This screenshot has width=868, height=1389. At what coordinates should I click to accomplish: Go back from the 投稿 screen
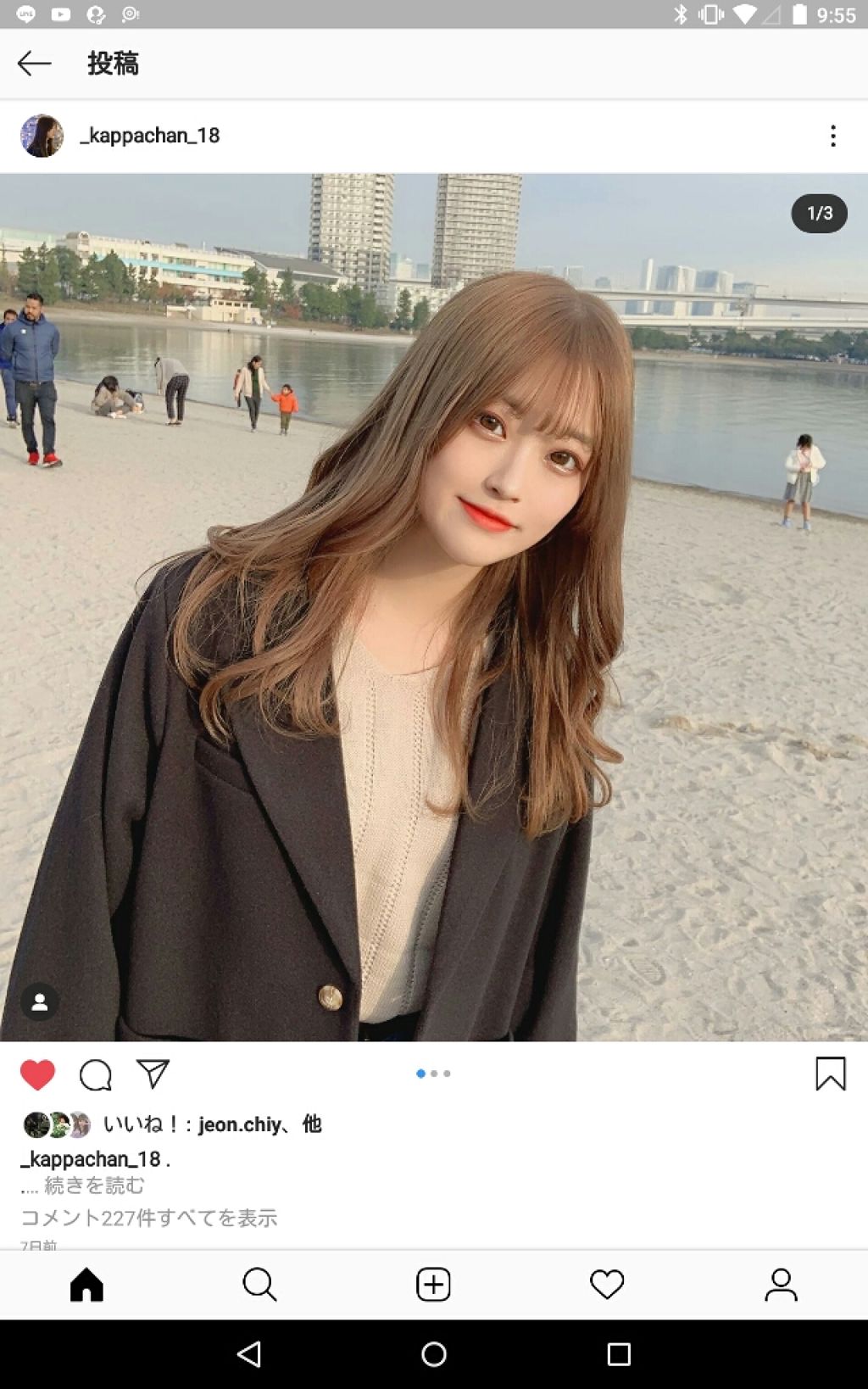tap(35, 64)
